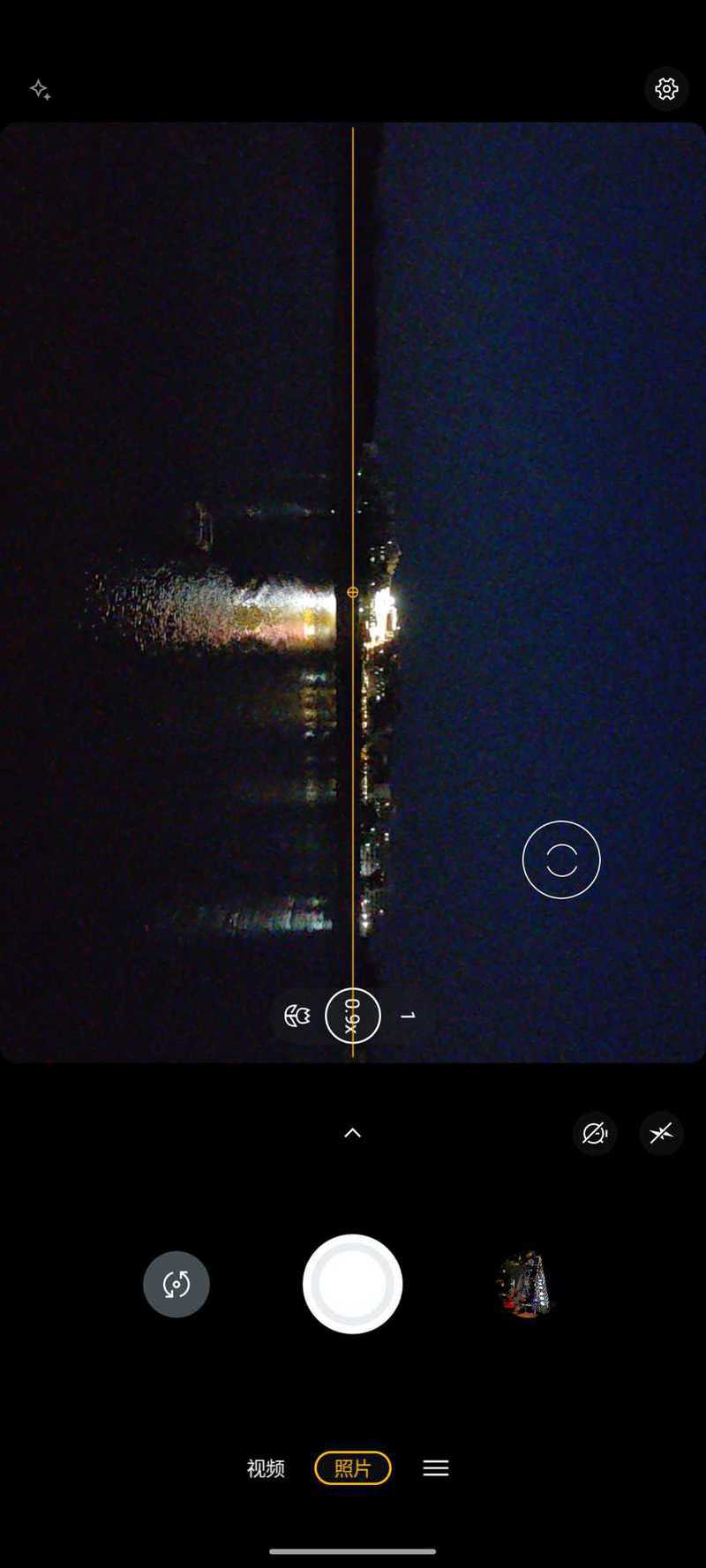Take a photo with the shutter button
The height and width of the screenshot is (1568, 706).
[x=352, y=1284]
